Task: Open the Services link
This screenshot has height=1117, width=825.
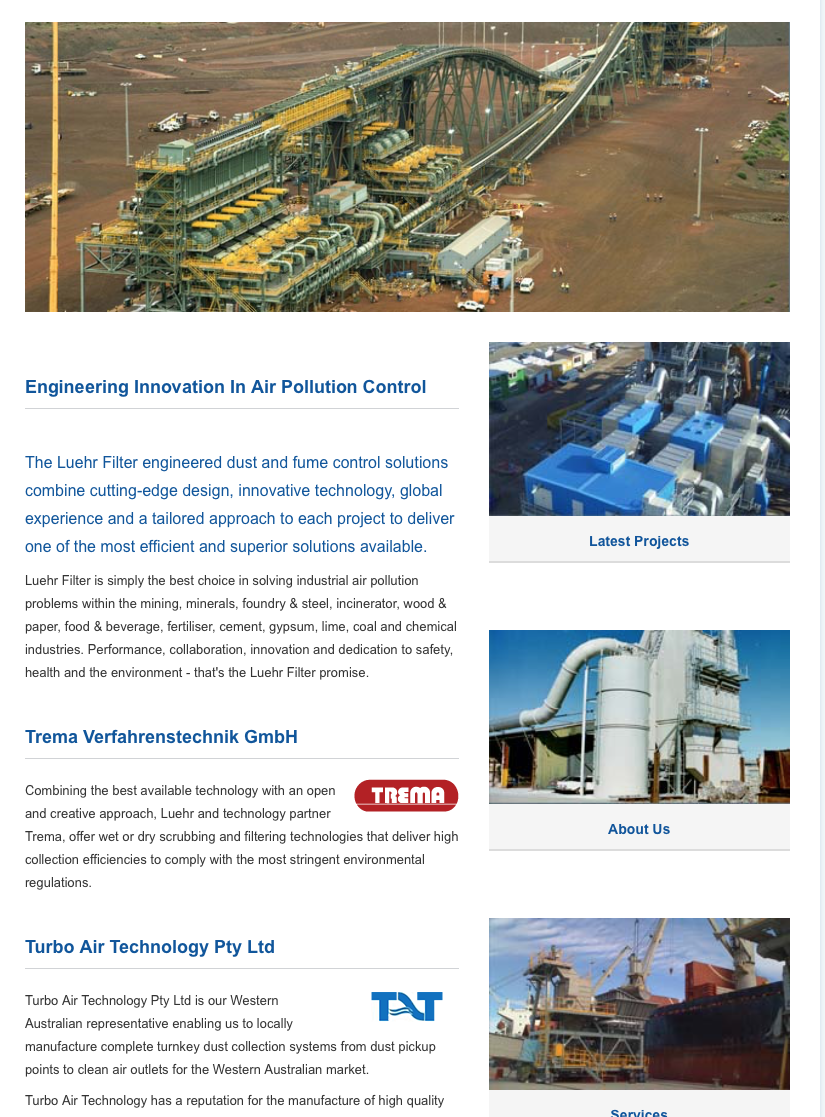Action: [638, 1112]
